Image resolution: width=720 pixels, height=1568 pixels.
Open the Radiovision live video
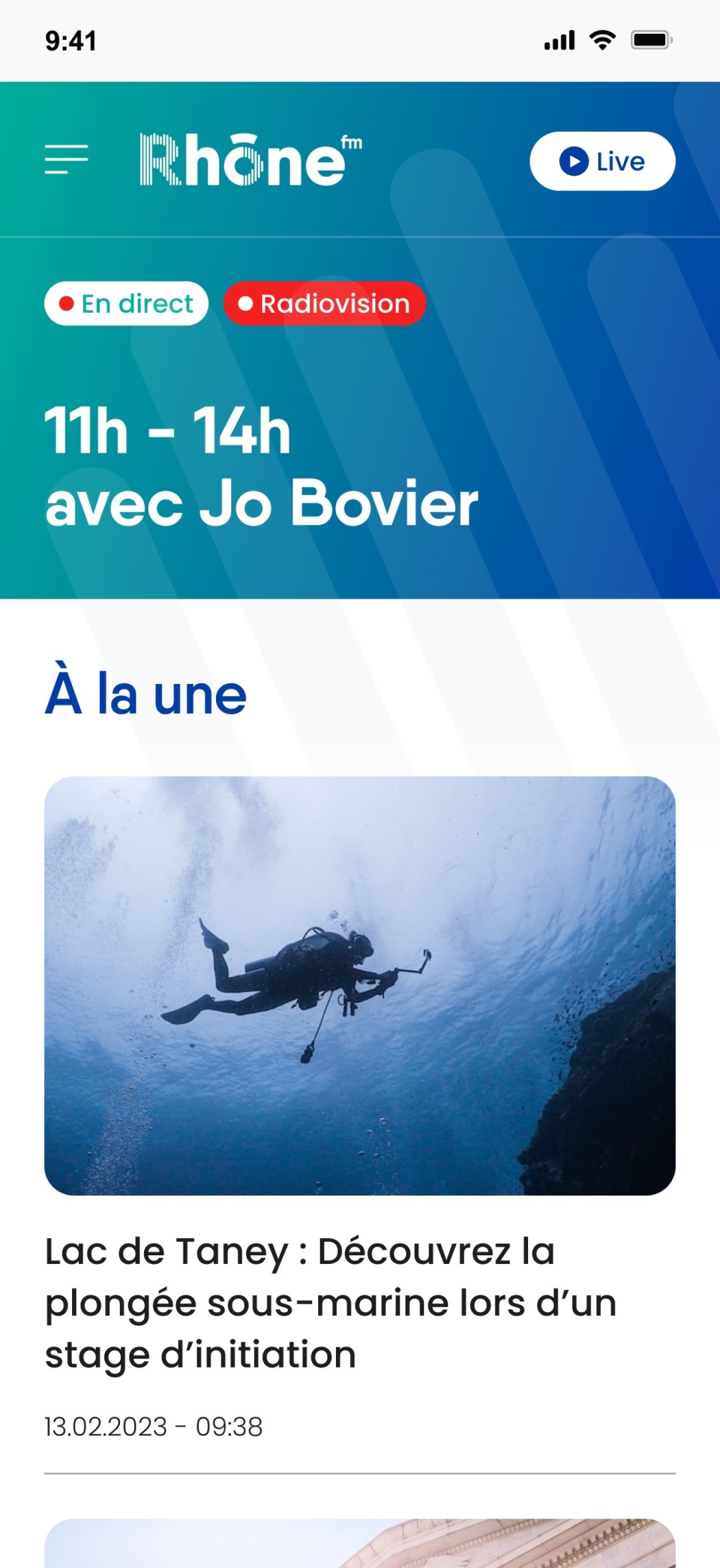[325, 304]
